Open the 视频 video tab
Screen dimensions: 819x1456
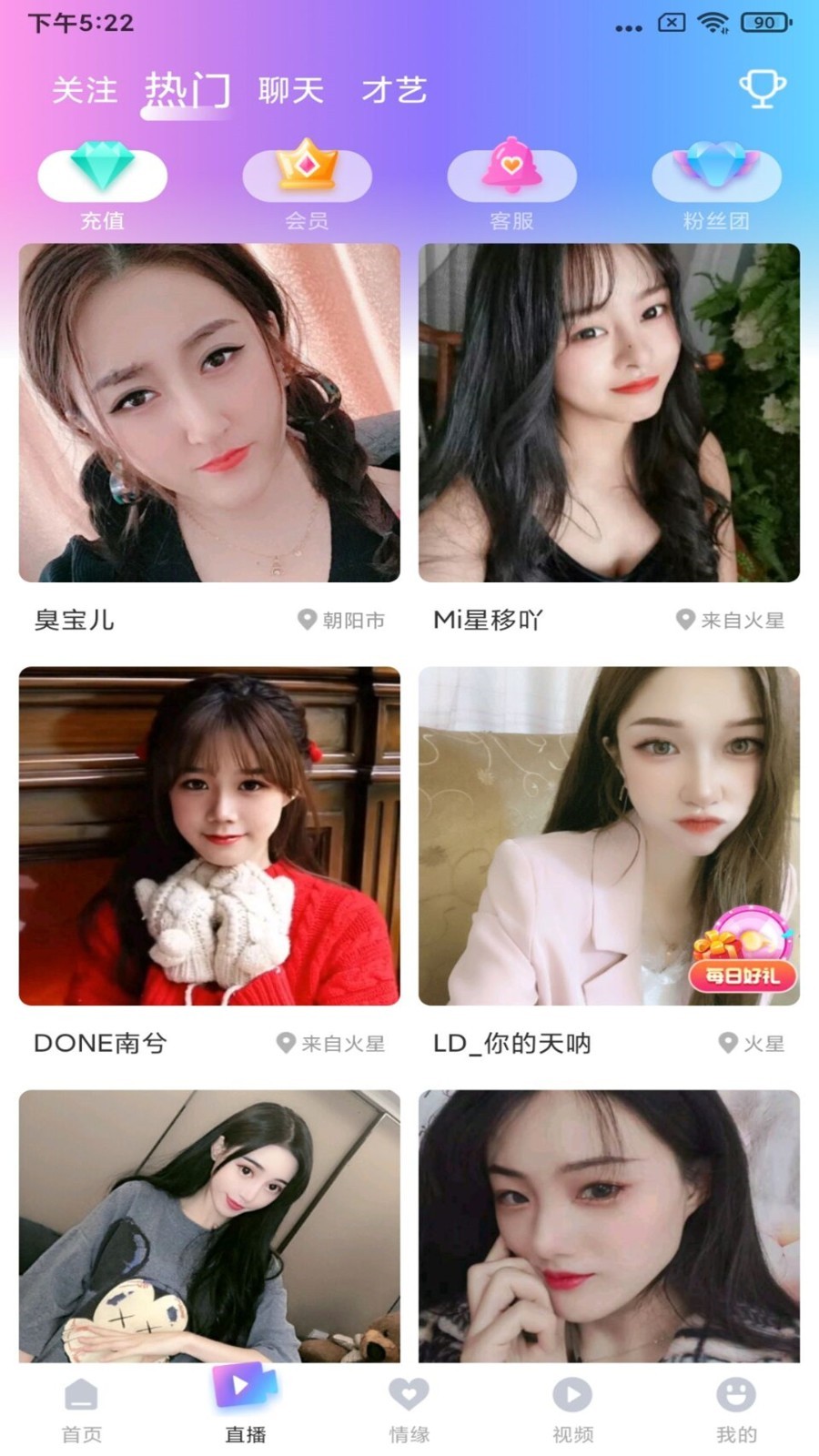click(572, 1409)
